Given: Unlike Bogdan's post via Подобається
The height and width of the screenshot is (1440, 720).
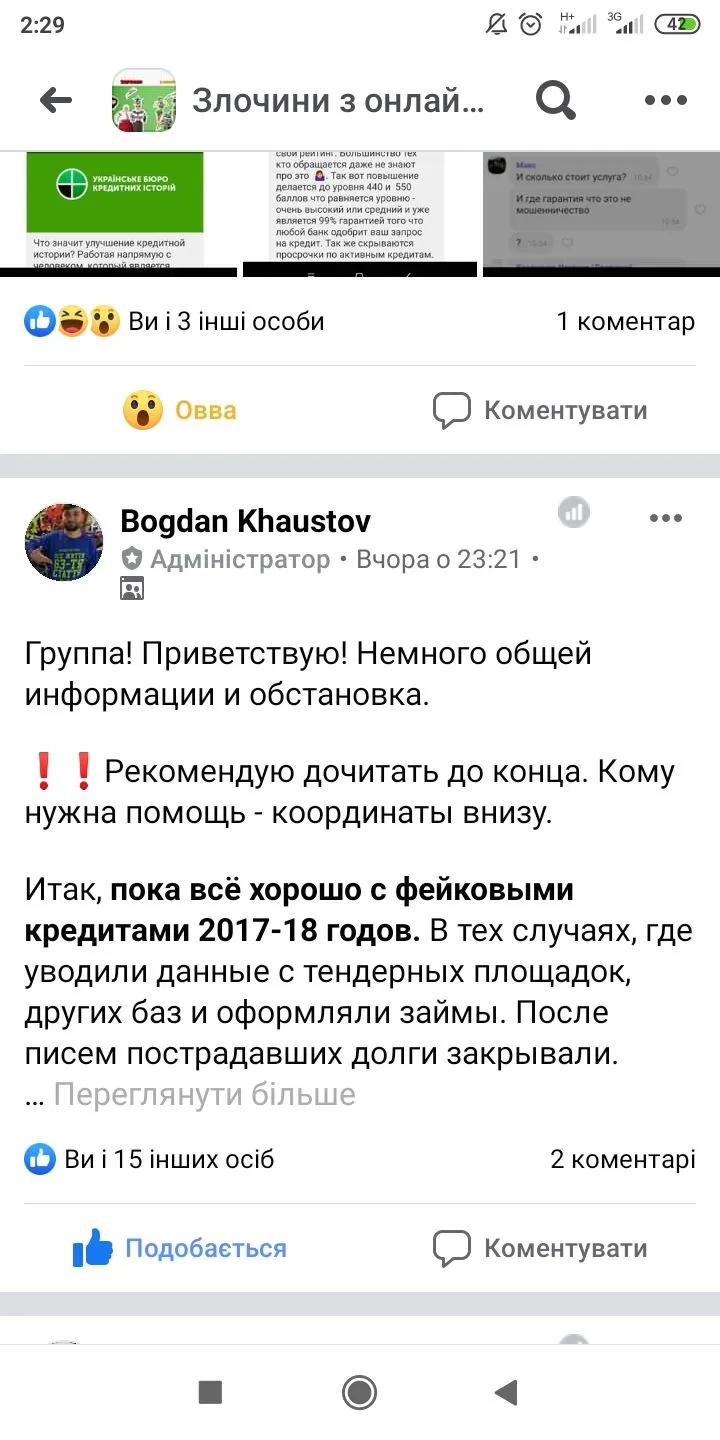Looking at the screenshot, I should click(x=180, y=1248).
